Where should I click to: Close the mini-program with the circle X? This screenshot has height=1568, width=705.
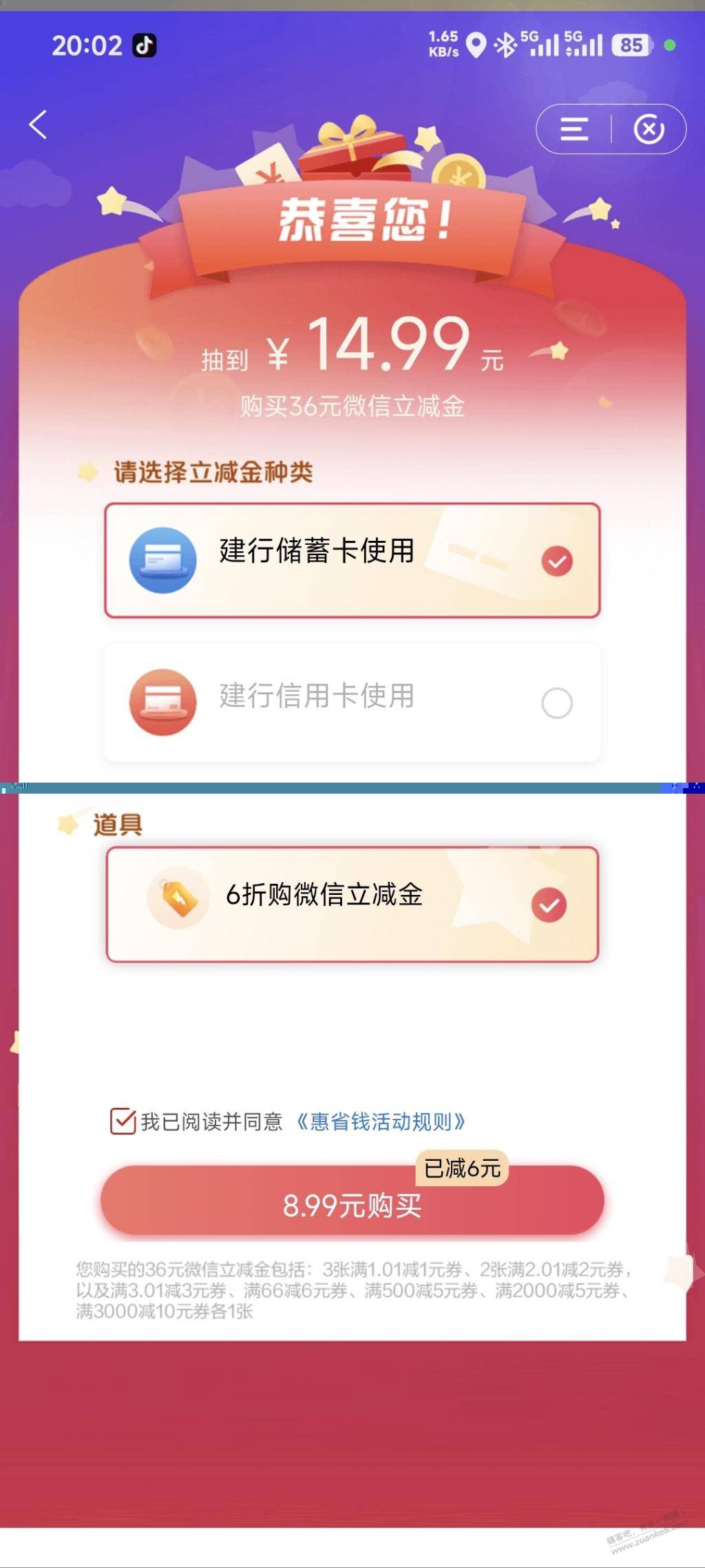pos(649,129)
